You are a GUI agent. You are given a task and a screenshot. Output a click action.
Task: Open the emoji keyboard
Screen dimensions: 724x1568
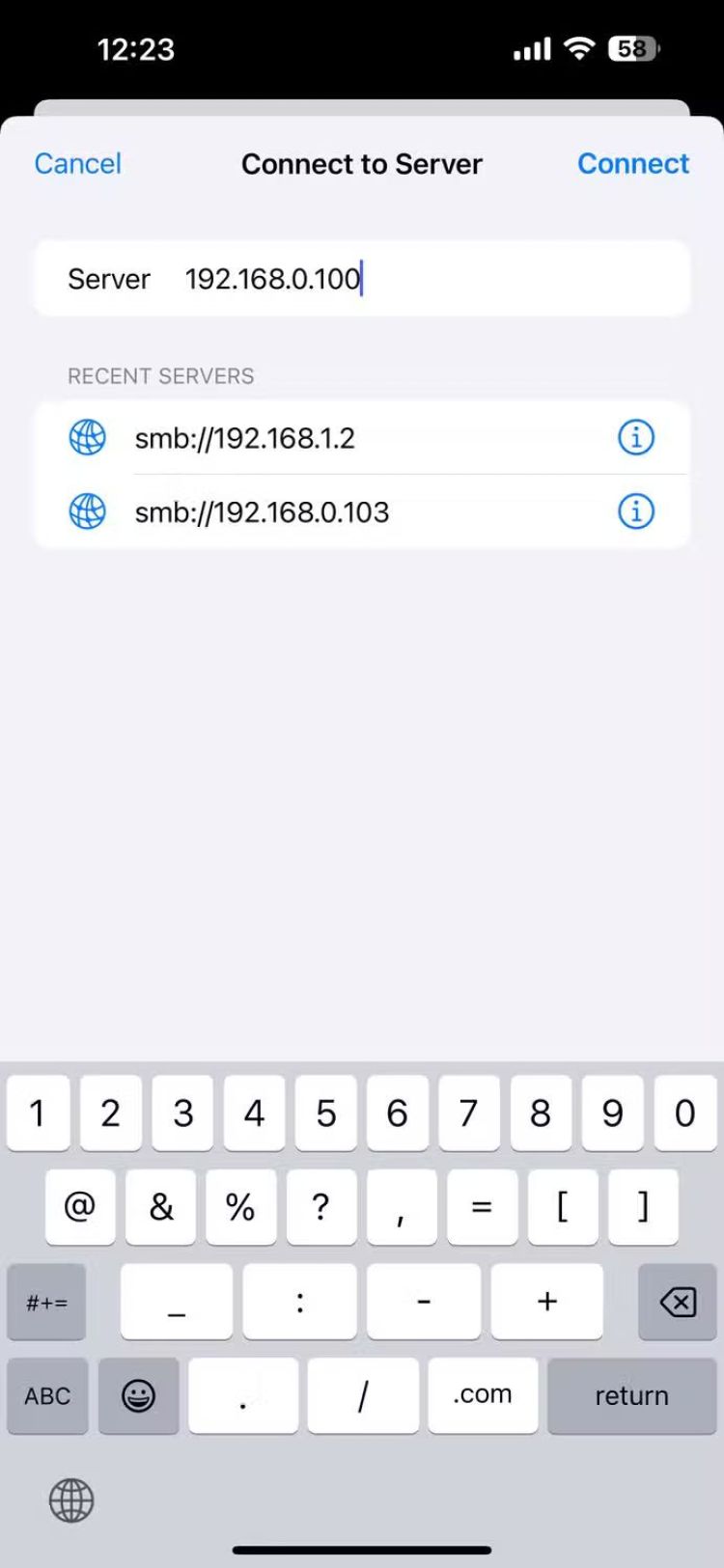(x=138, y=1395)
